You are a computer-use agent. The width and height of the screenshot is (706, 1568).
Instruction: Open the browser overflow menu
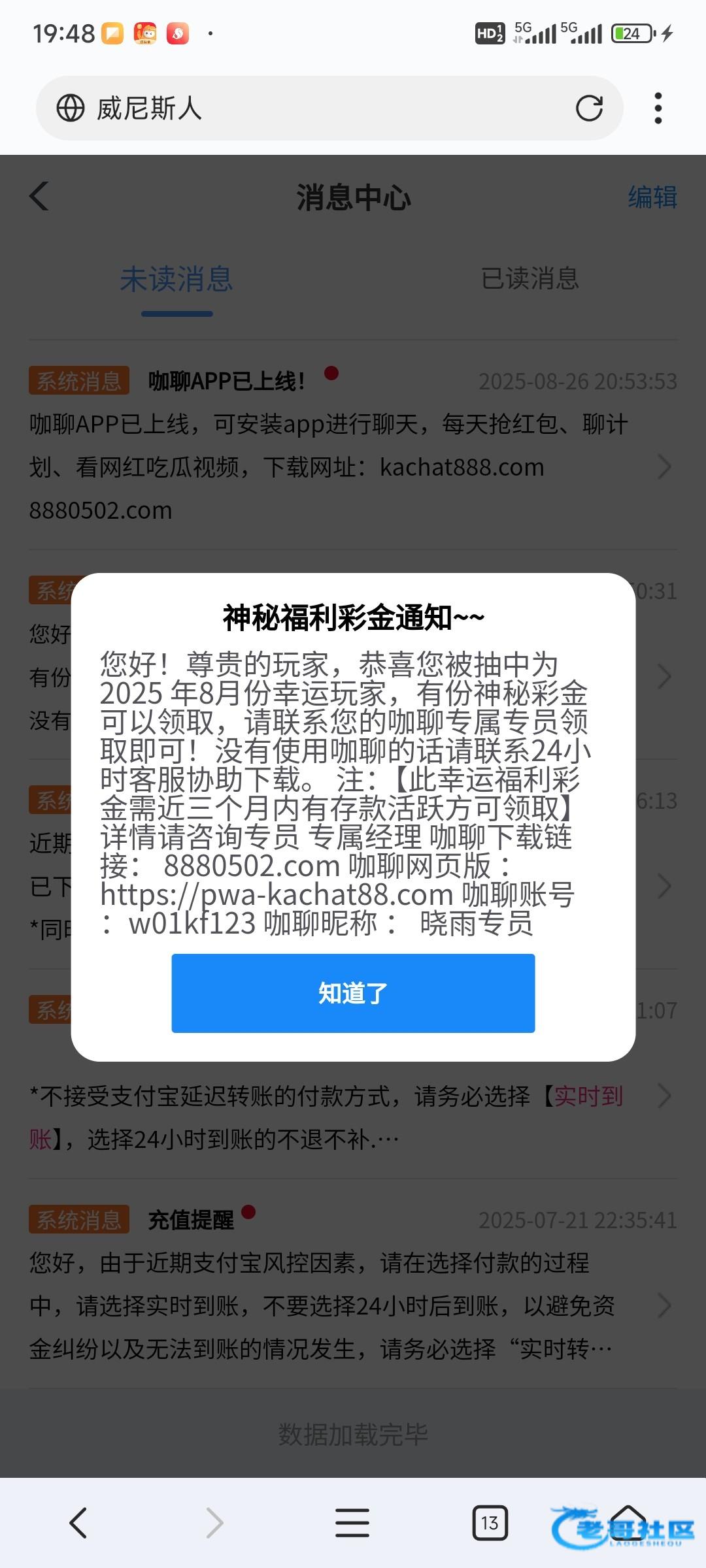[658, 108]
